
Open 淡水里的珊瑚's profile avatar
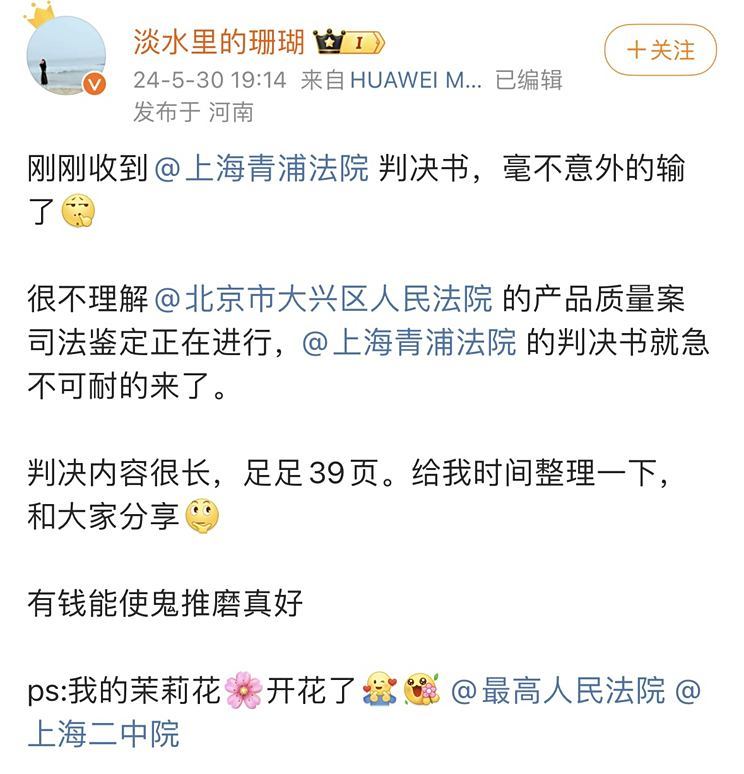pyautogui.click(x=66, y=55)
